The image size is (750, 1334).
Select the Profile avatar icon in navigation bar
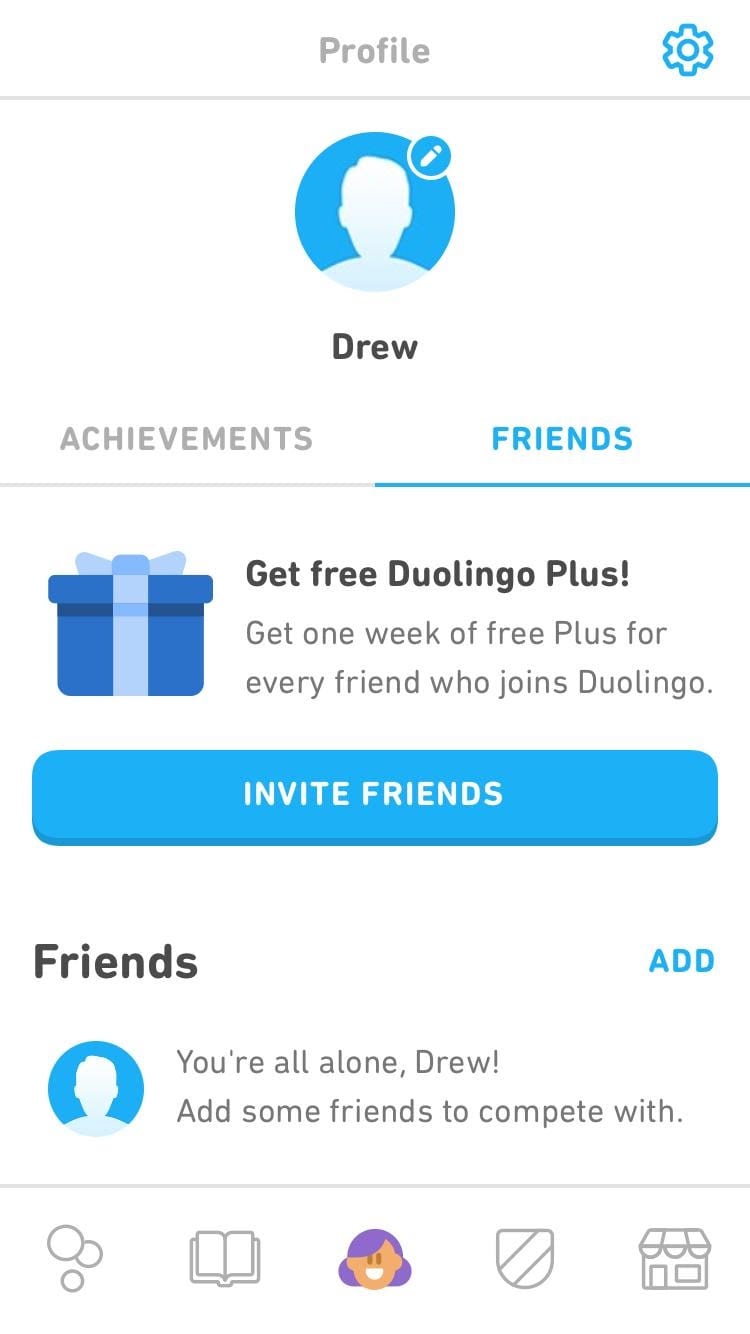[x=375, y=1259]
